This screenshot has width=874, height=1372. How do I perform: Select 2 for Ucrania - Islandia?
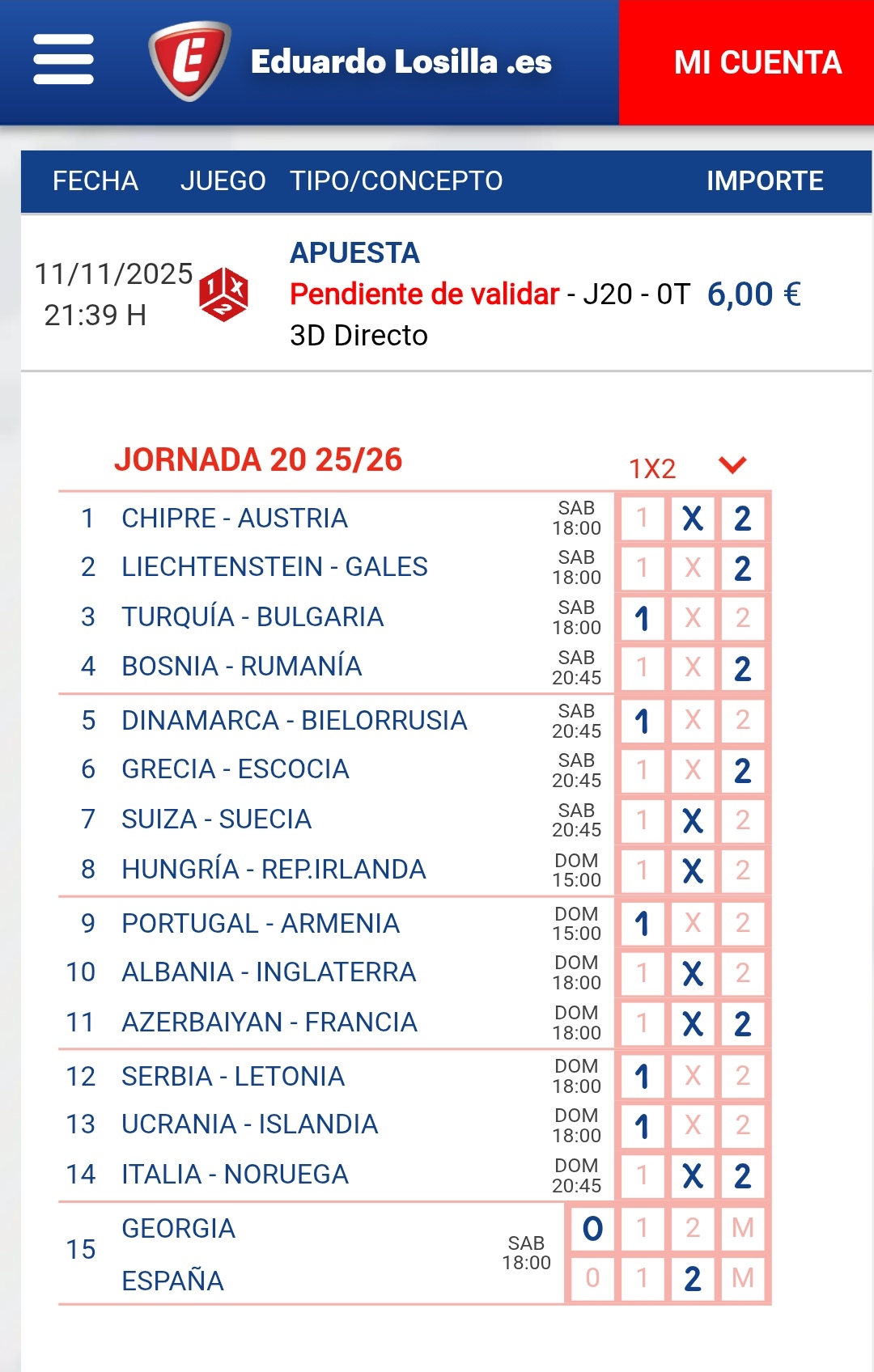pos(742,1125)
